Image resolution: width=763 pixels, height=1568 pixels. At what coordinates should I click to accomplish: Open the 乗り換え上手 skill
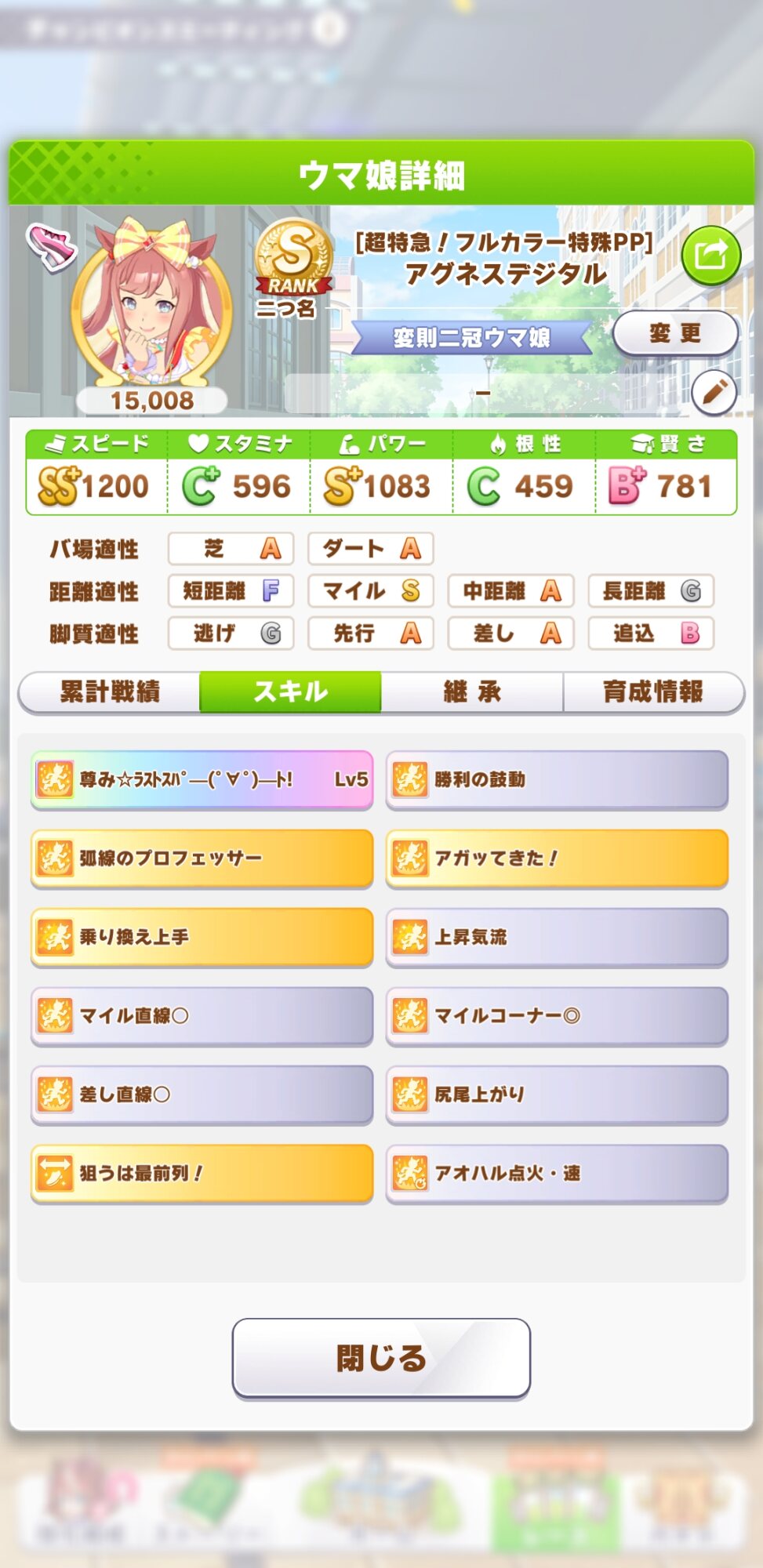[202, 937]
